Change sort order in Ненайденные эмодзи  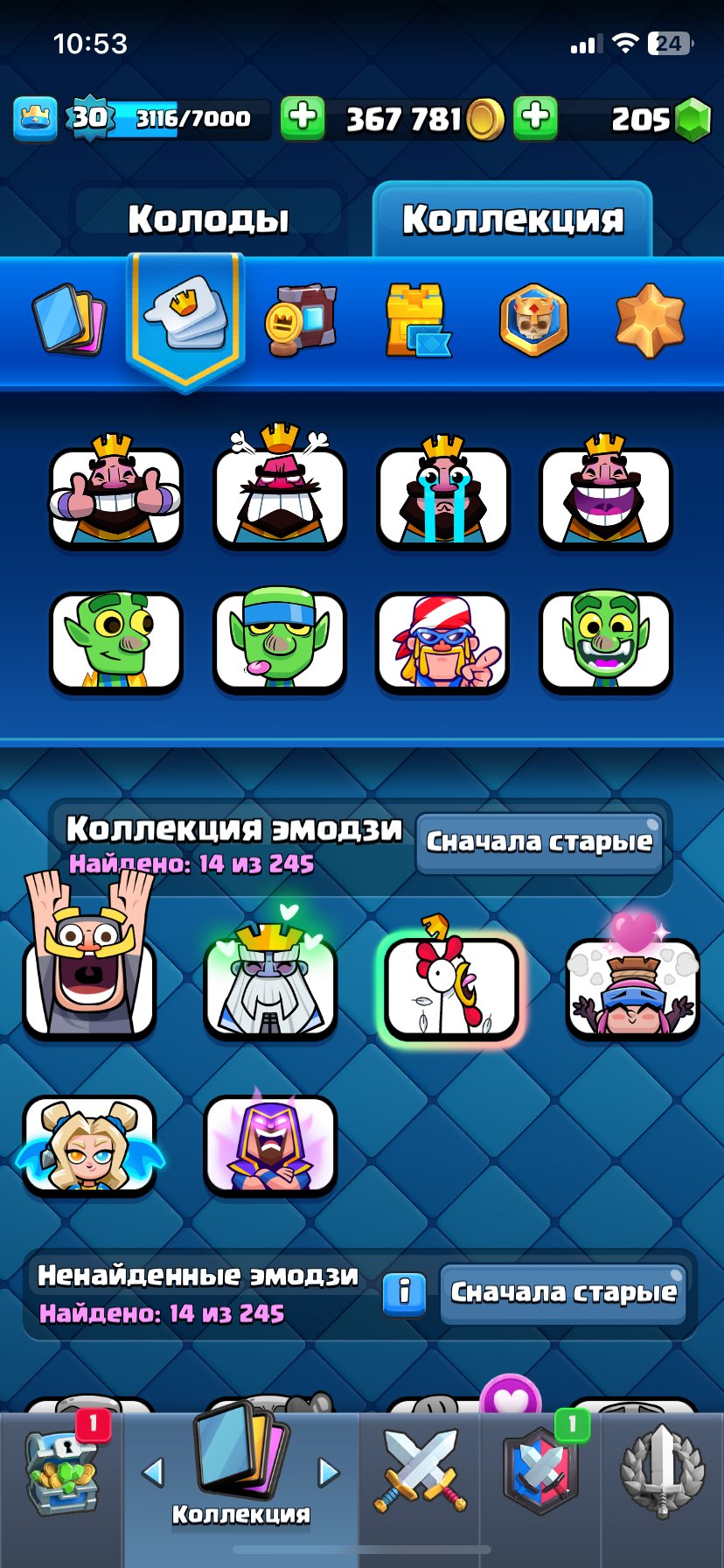(563, 1292)
